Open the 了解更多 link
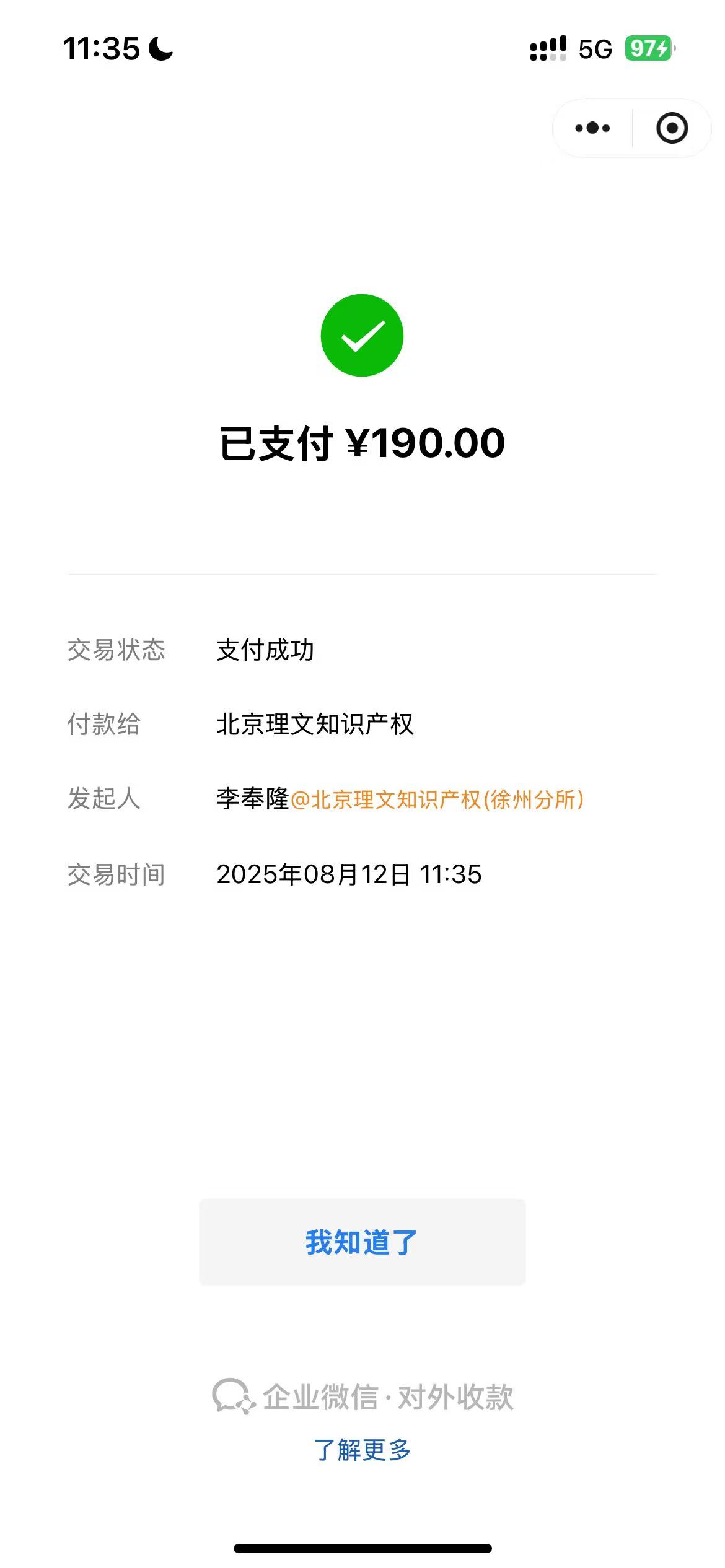Image resolution: width=725 pixels, height=1568 pixels. point(362,1450)
